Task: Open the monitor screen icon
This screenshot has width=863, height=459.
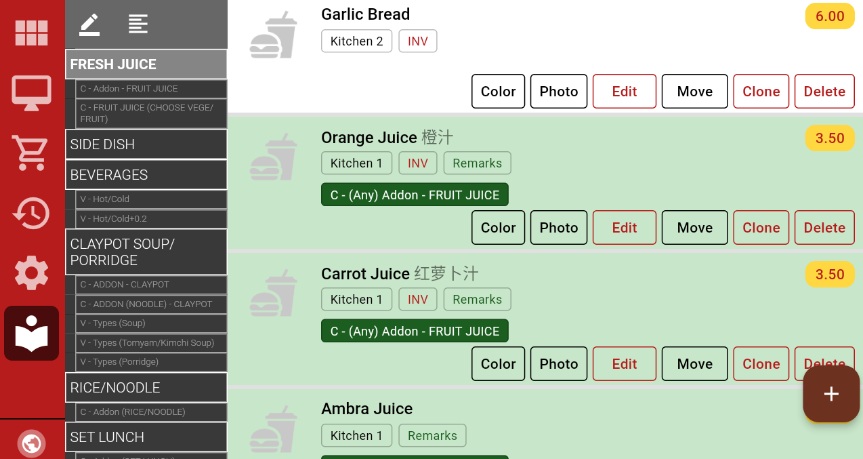Action: pos(31,93)
